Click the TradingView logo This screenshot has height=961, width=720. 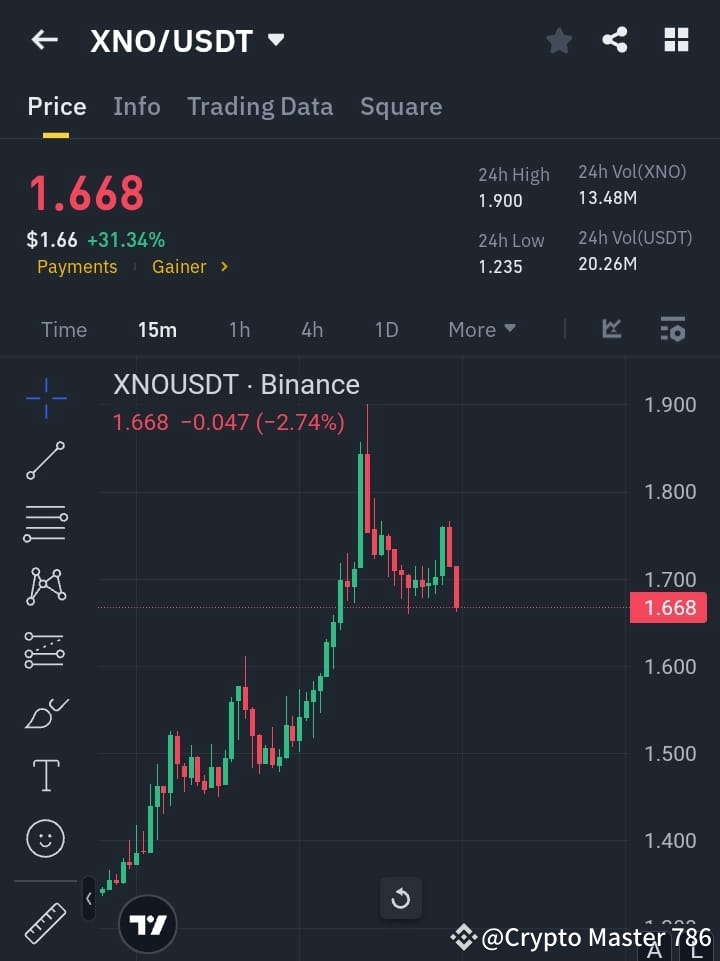pos(148,923)
